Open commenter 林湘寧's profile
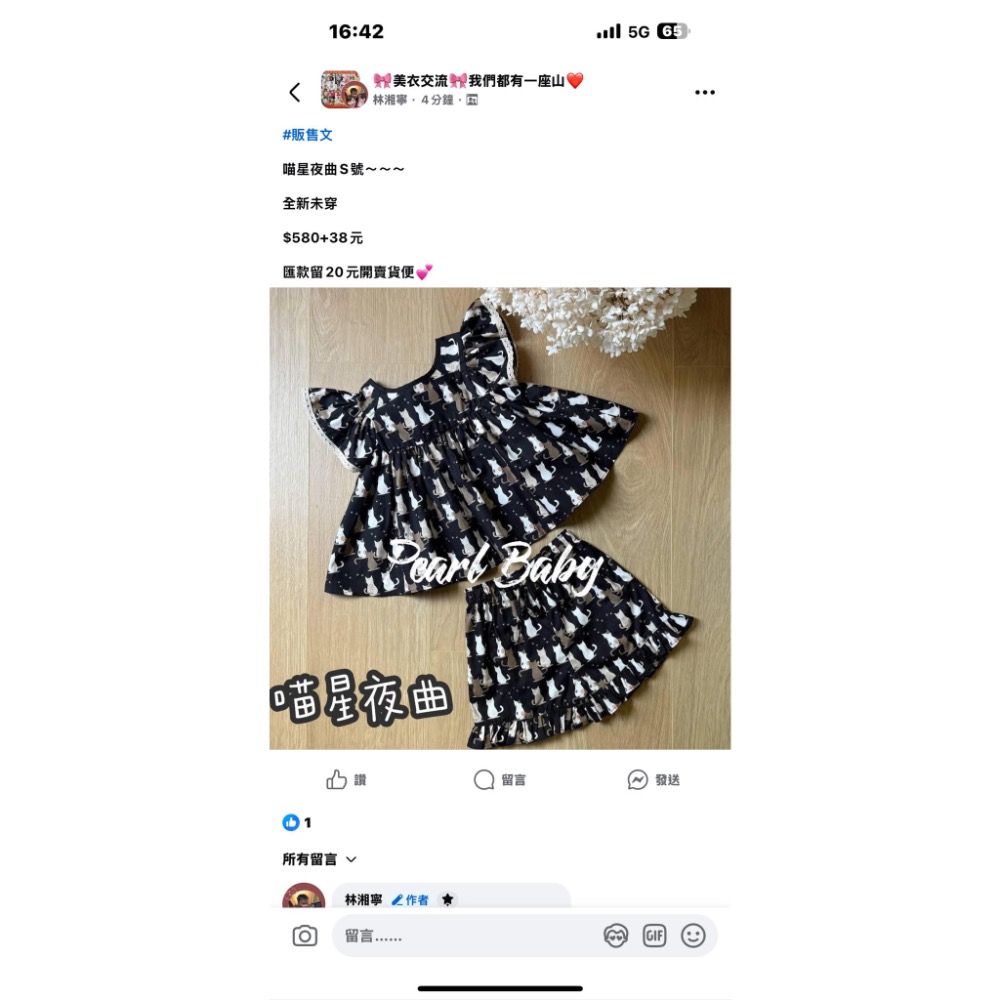The image size is (1000, 1000). point(363,900)
